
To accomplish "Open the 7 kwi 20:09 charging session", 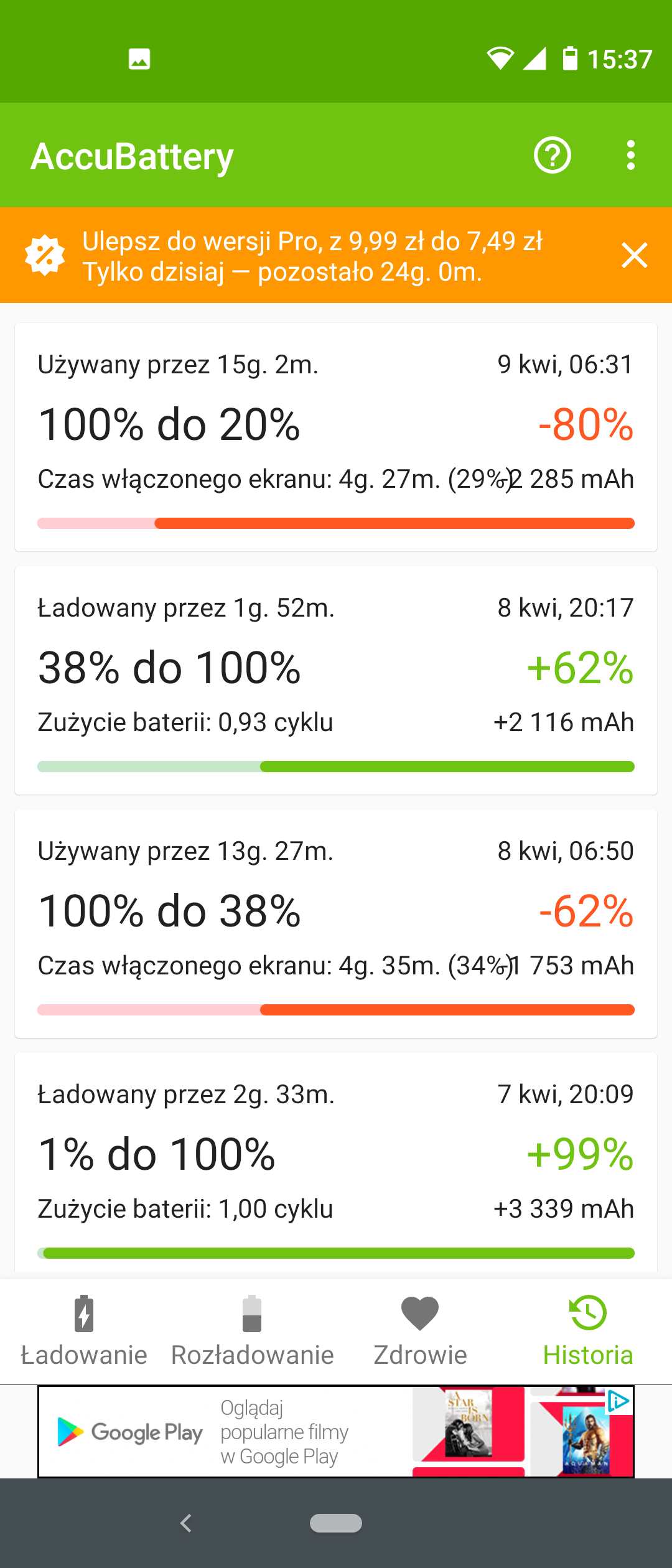I will [x=336, y=1164].
